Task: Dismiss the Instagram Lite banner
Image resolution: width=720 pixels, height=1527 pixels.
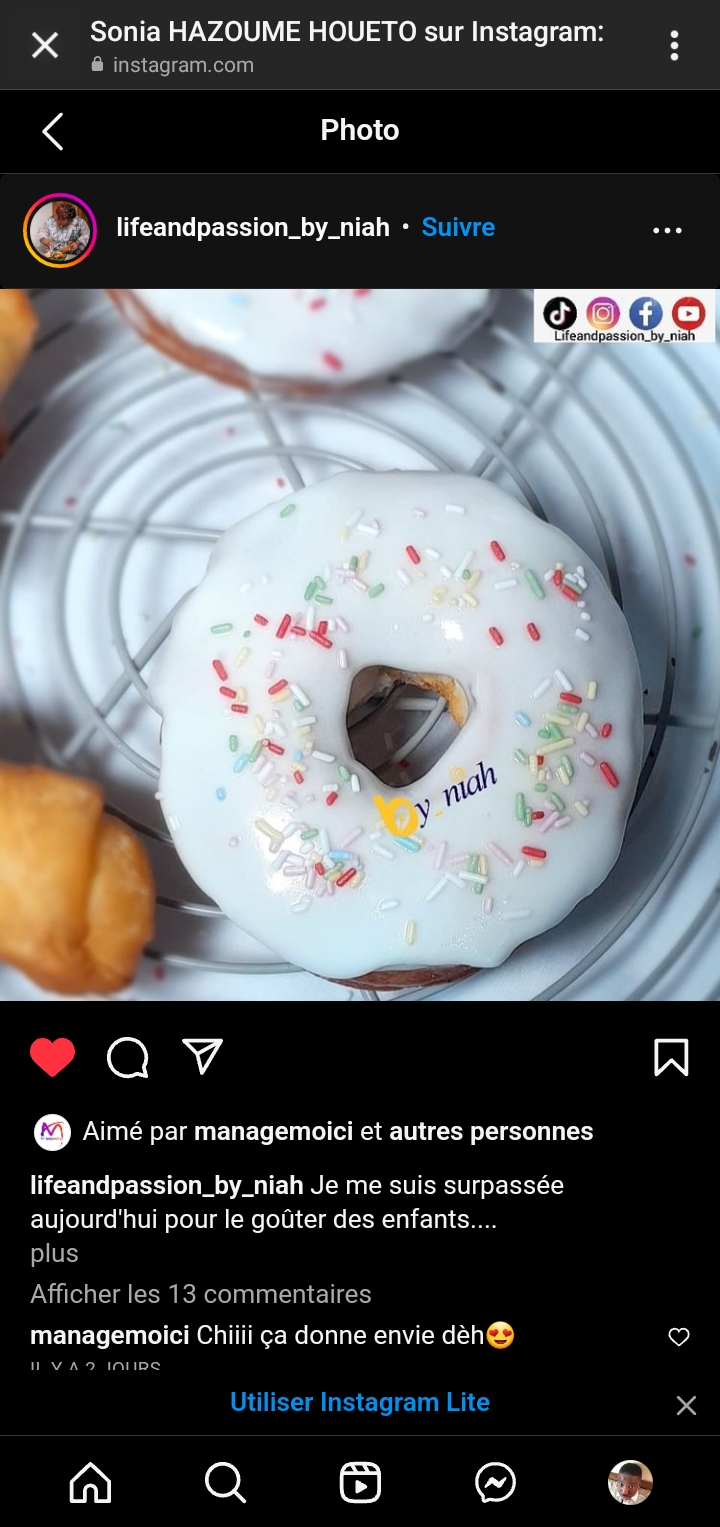Action: click(x=686, y=1405)
